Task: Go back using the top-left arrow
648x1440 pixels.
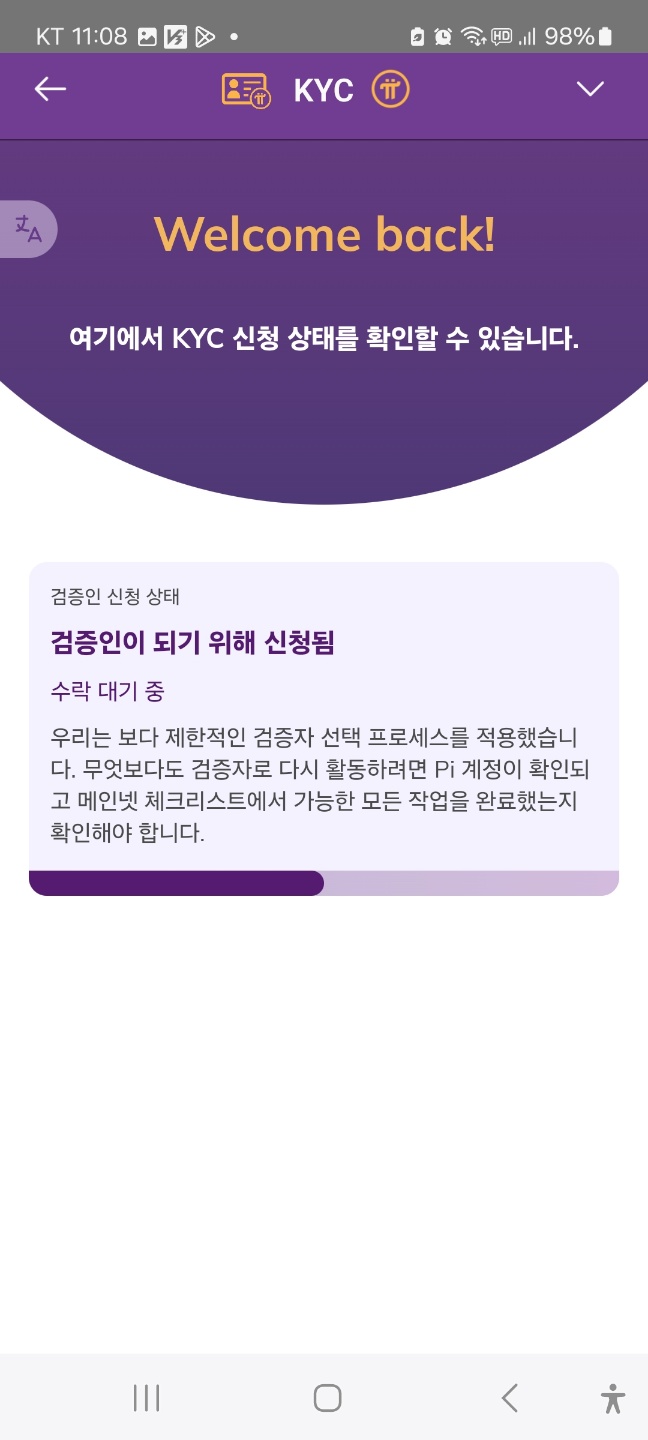Action: coord(50,89)
